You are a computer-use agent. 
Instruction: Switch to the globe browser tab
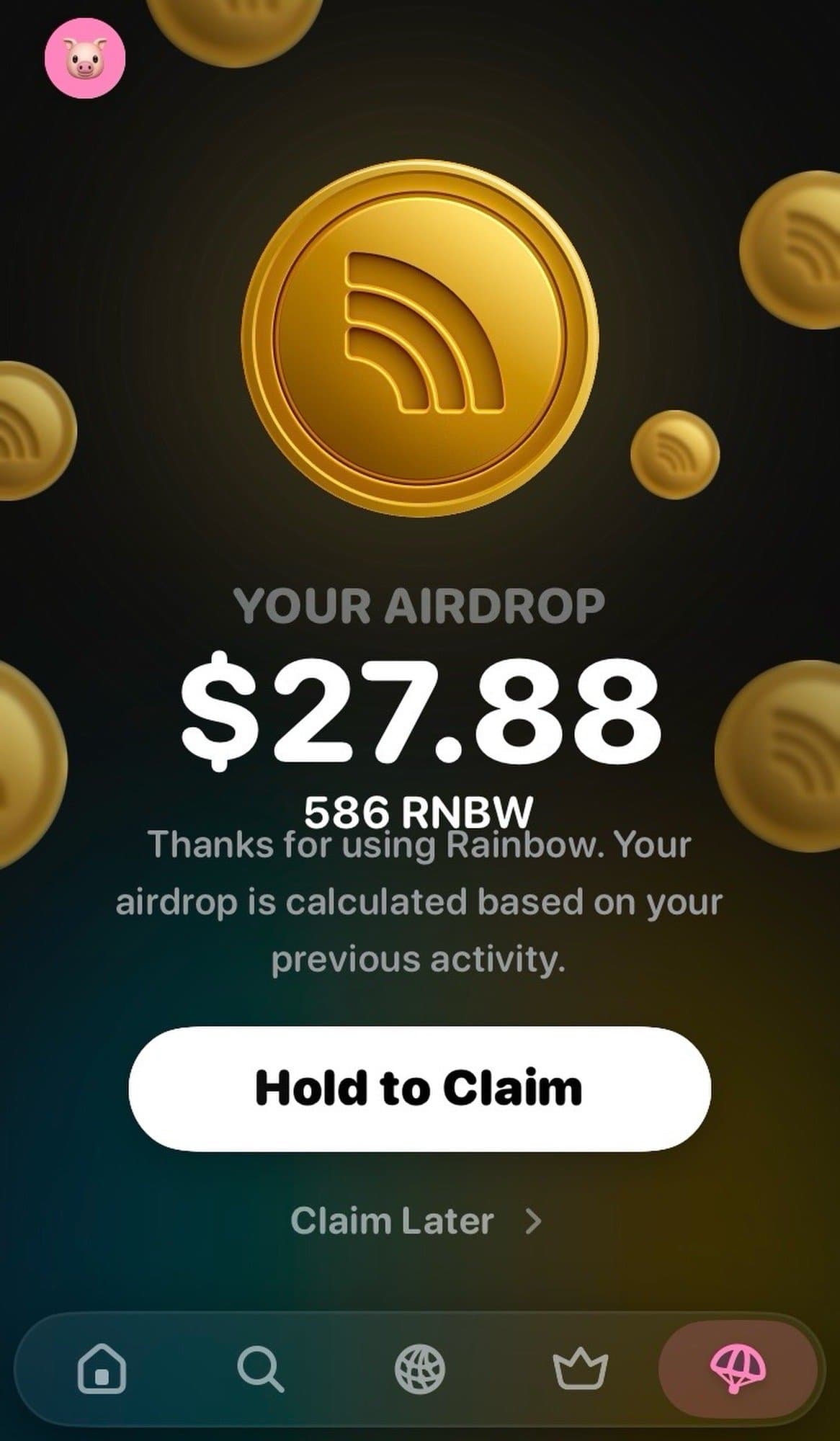(x=420, y=1368)
